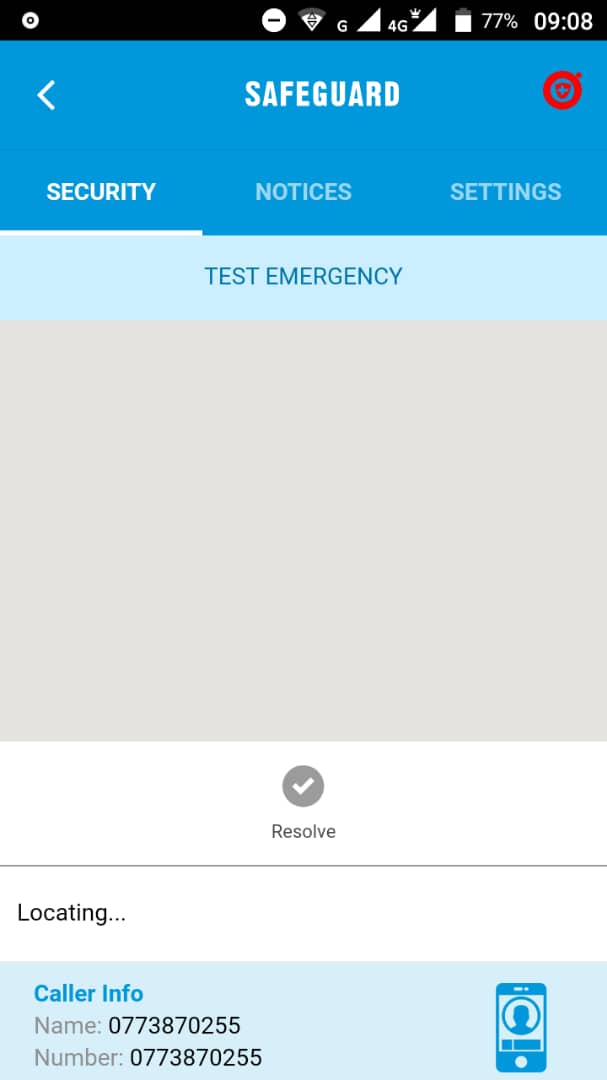
Task: Select the Security tab
Action: (101, 192)
